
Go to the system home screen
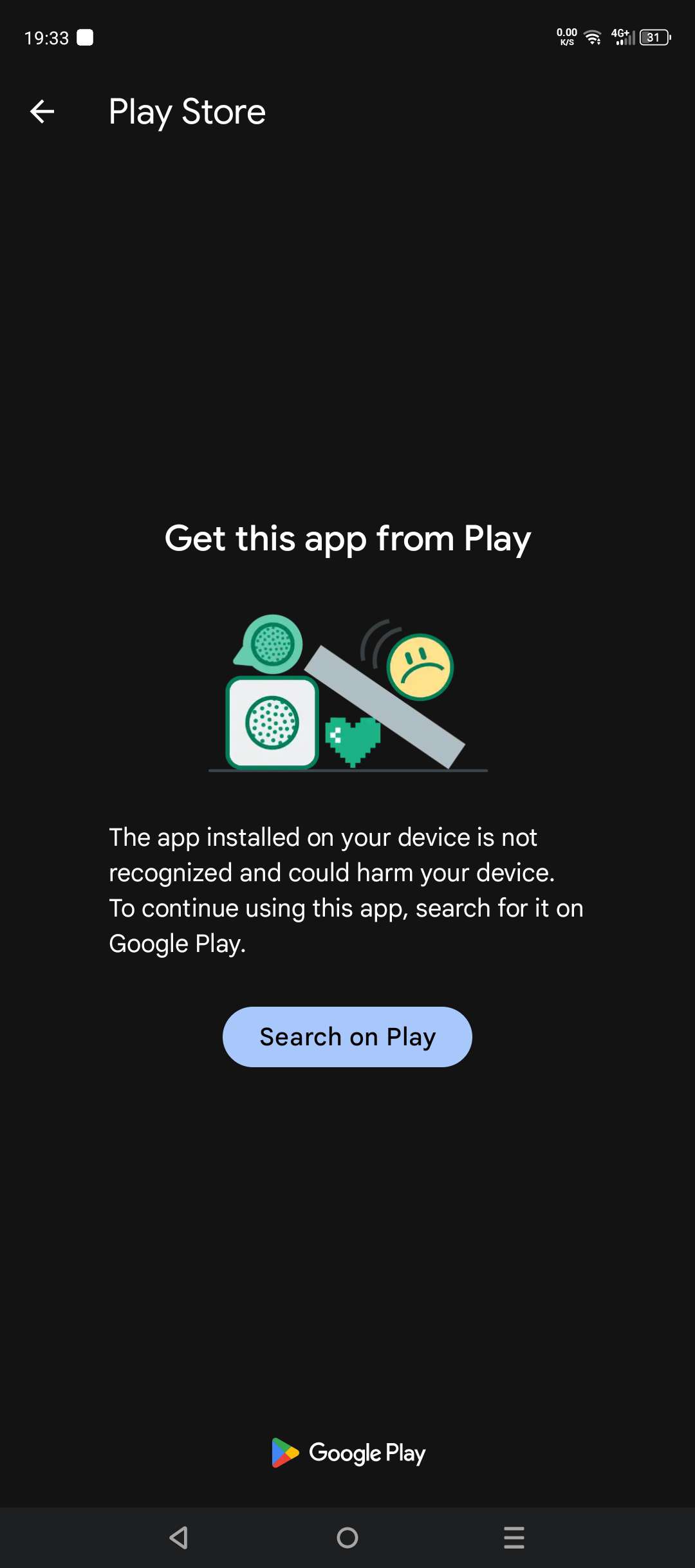[x=347, y=1538]
